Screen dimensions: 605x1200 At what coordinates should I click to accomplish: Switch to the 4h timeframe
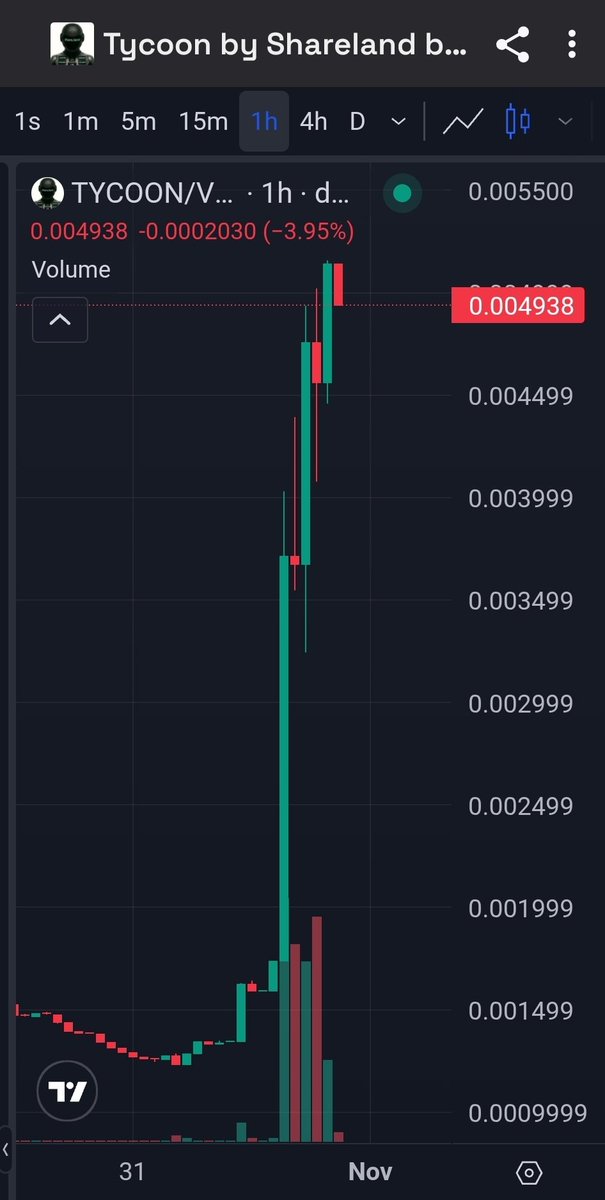click(x=314, y=122)
